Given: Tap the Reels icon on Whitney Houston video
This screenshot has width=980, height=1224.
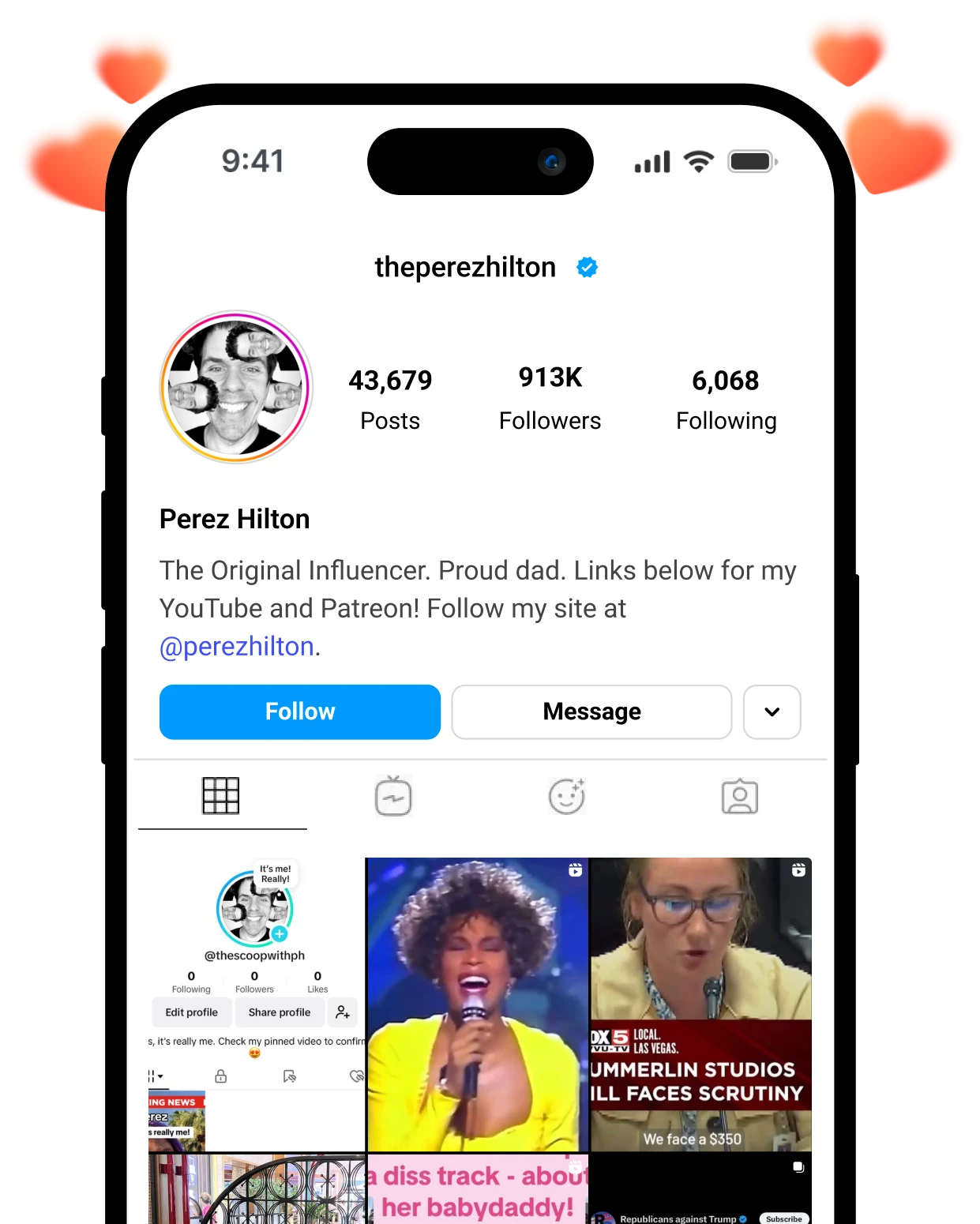Looking at the screenshot, I should pos(575,870).
